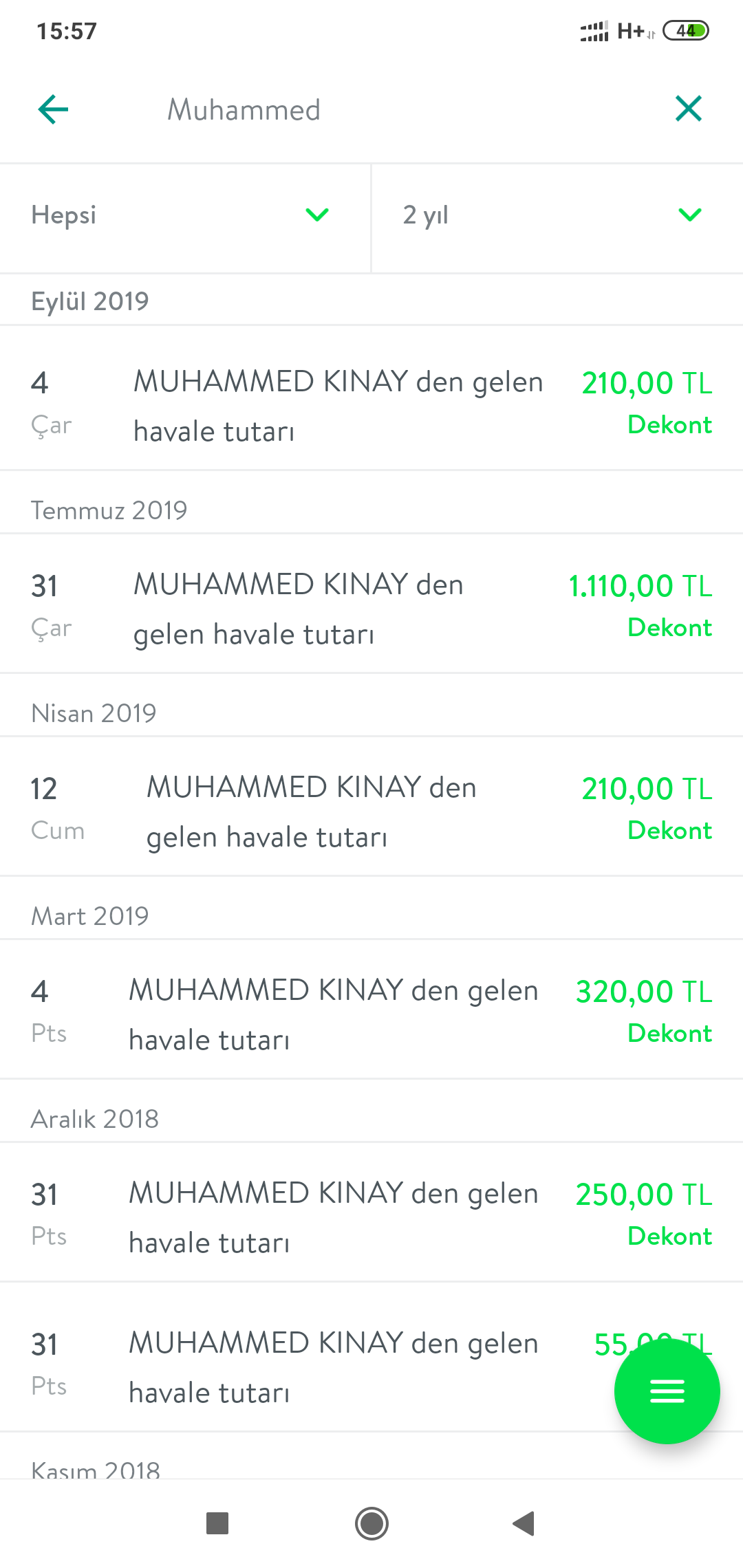The height and width of the screenshot is (1568, 743).
Task: Tap the system back triangle
Action: pos(524,1524)
